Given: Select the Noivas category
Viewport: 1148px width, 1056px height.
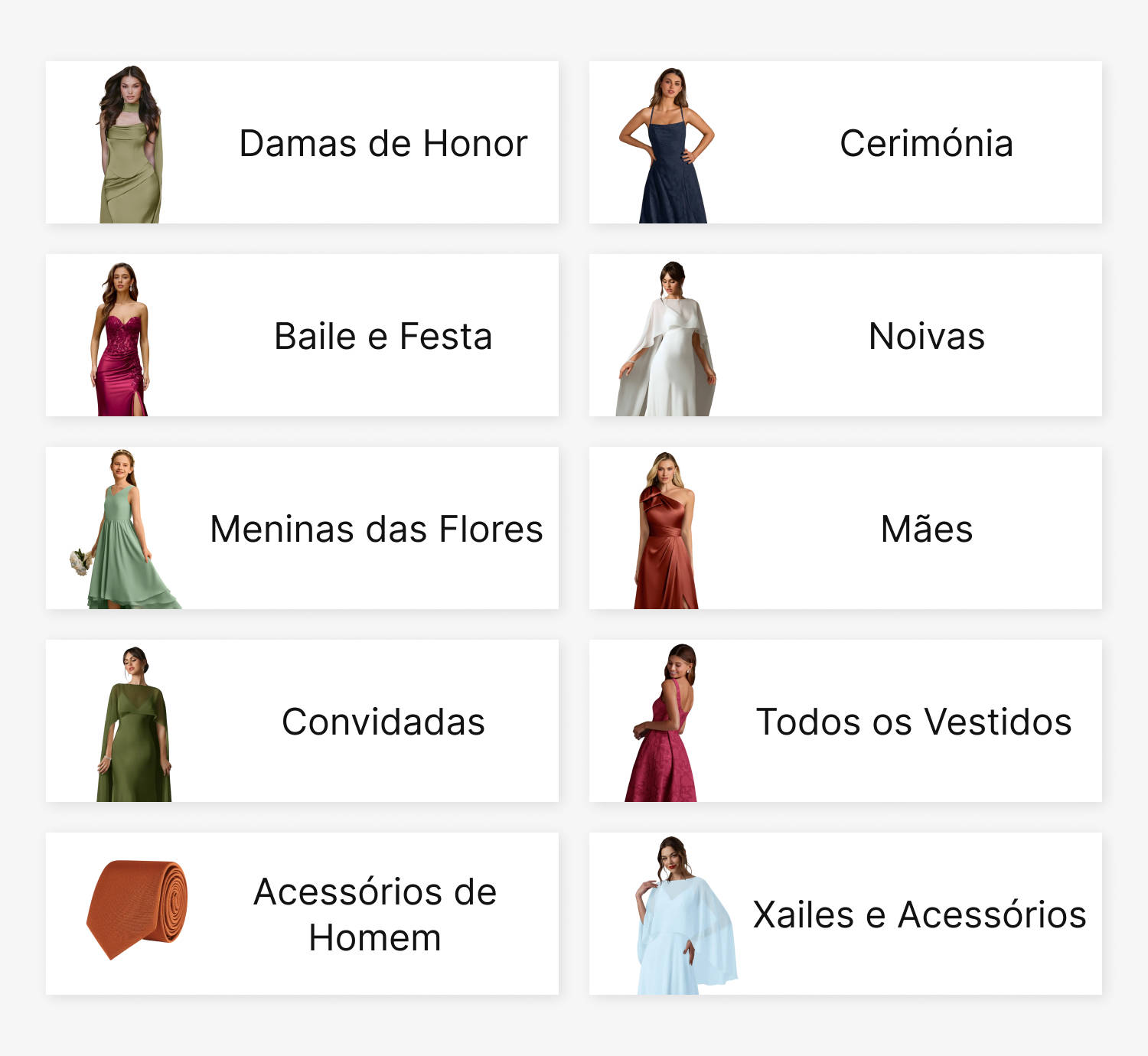Looking at the screenshot, I should pos(846,335).
